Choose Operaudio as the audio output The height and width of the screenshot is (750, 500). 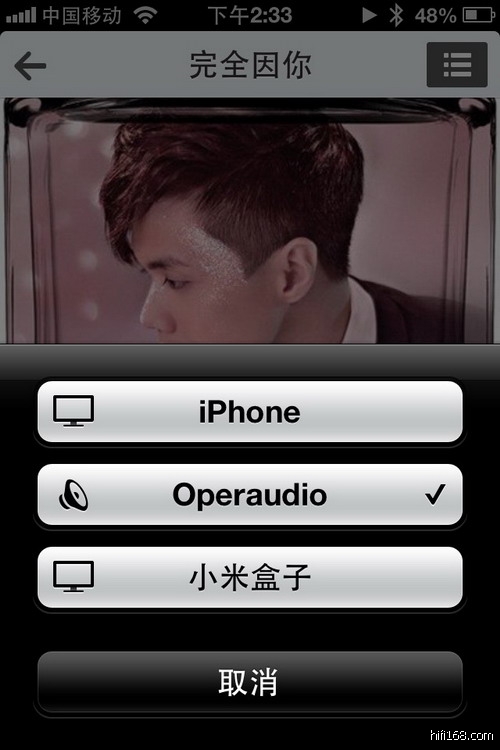[x=250, y=495]
